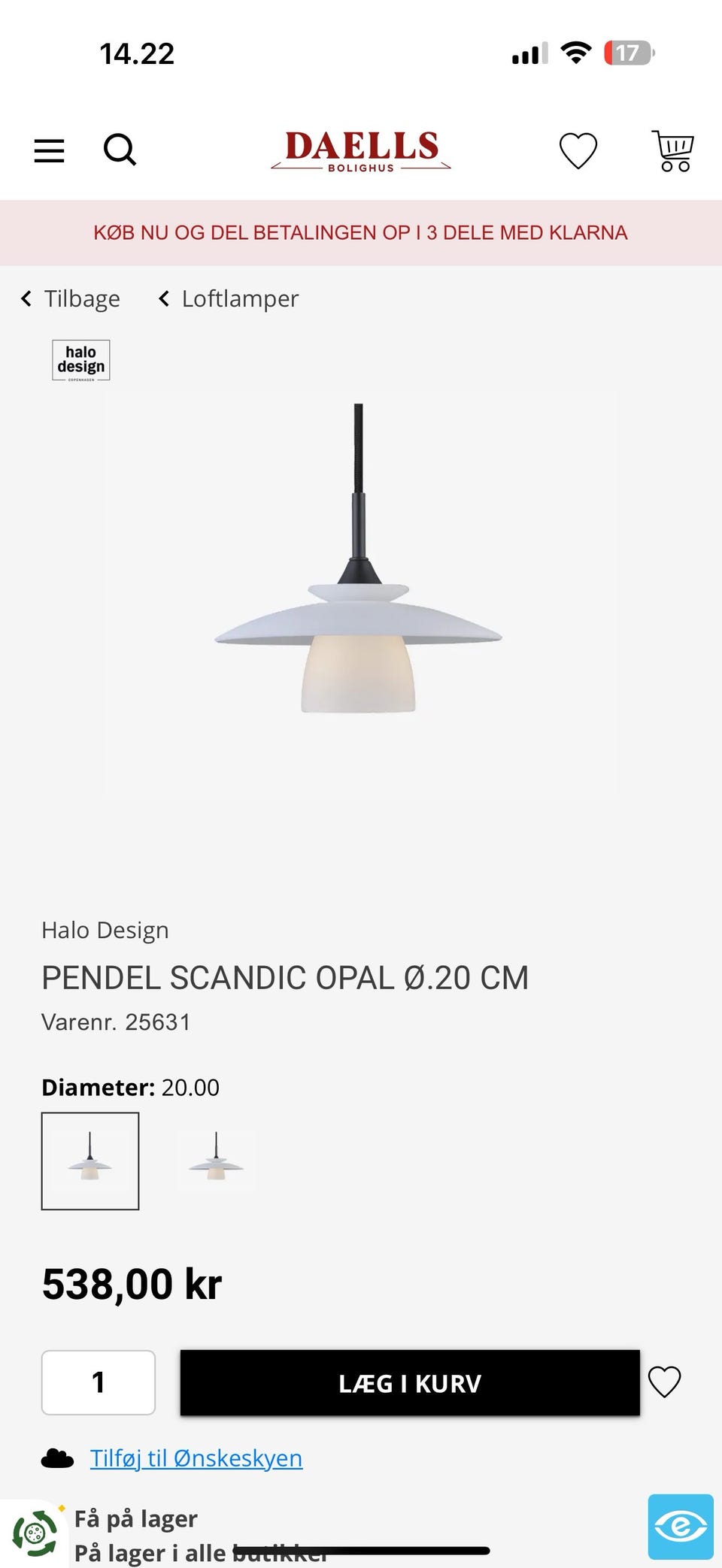Return to Loftlamper category
This screenshot has height=1568, width=722.
tap(229, 299)
